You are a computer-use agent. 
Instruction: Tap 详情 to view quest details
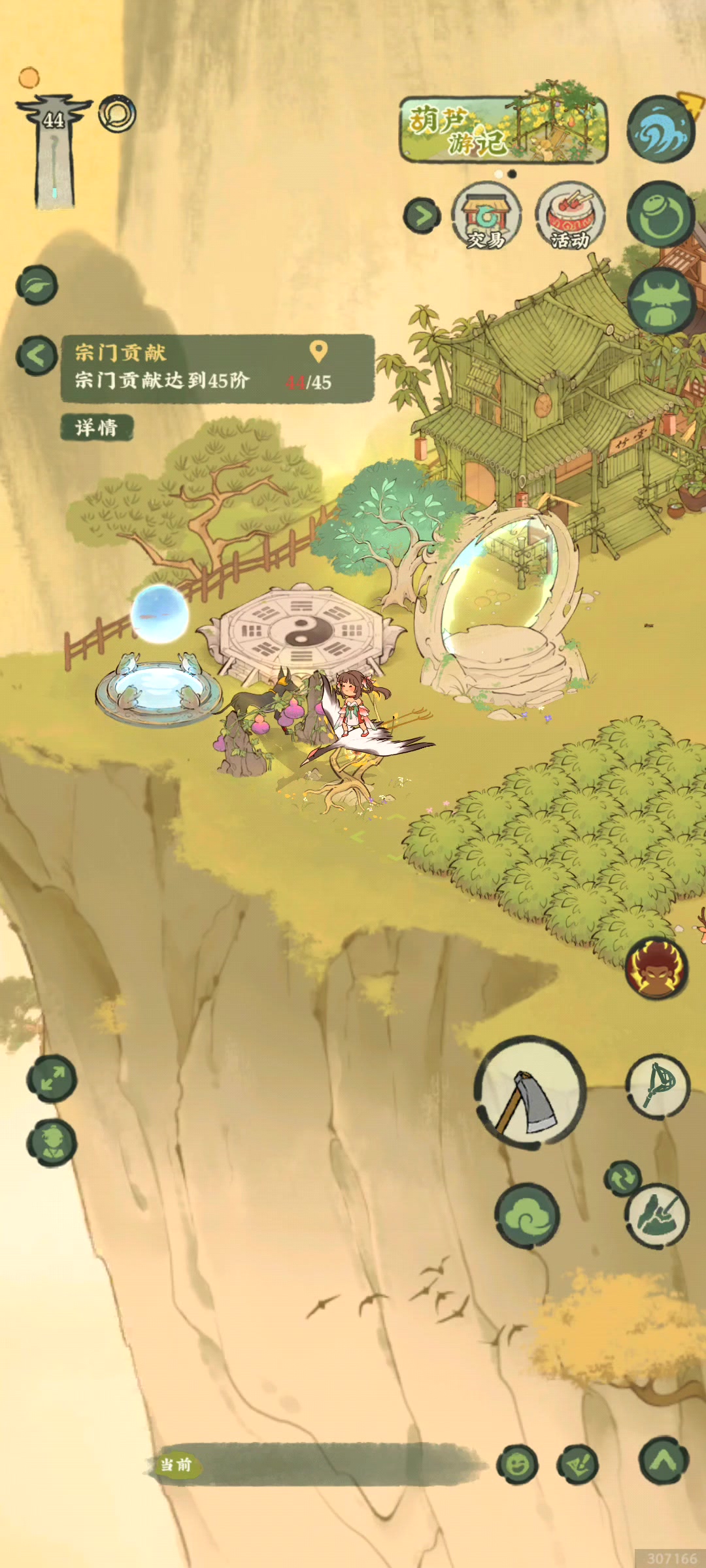97,427
